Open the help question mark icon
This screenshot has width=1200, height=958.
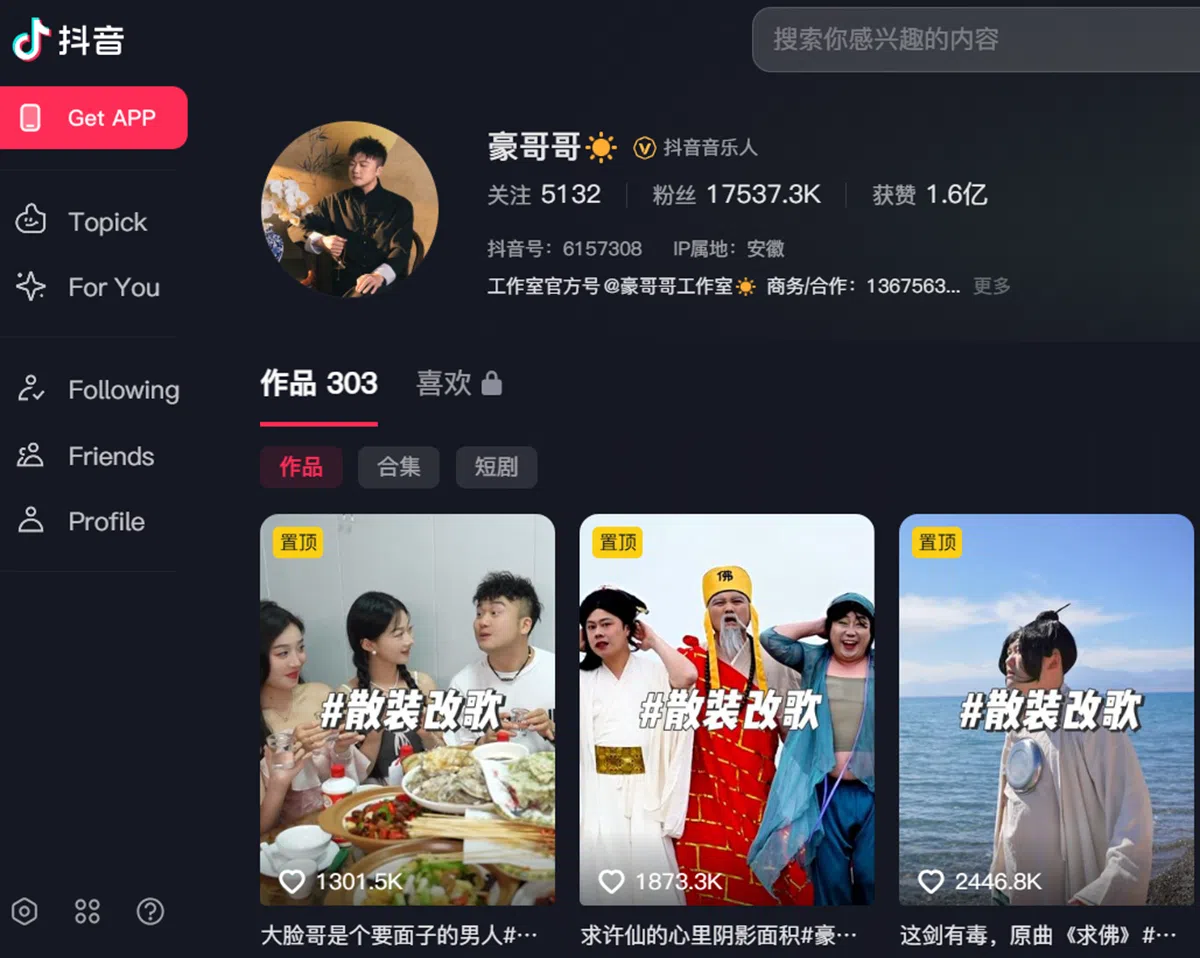[x=150, y=911]
